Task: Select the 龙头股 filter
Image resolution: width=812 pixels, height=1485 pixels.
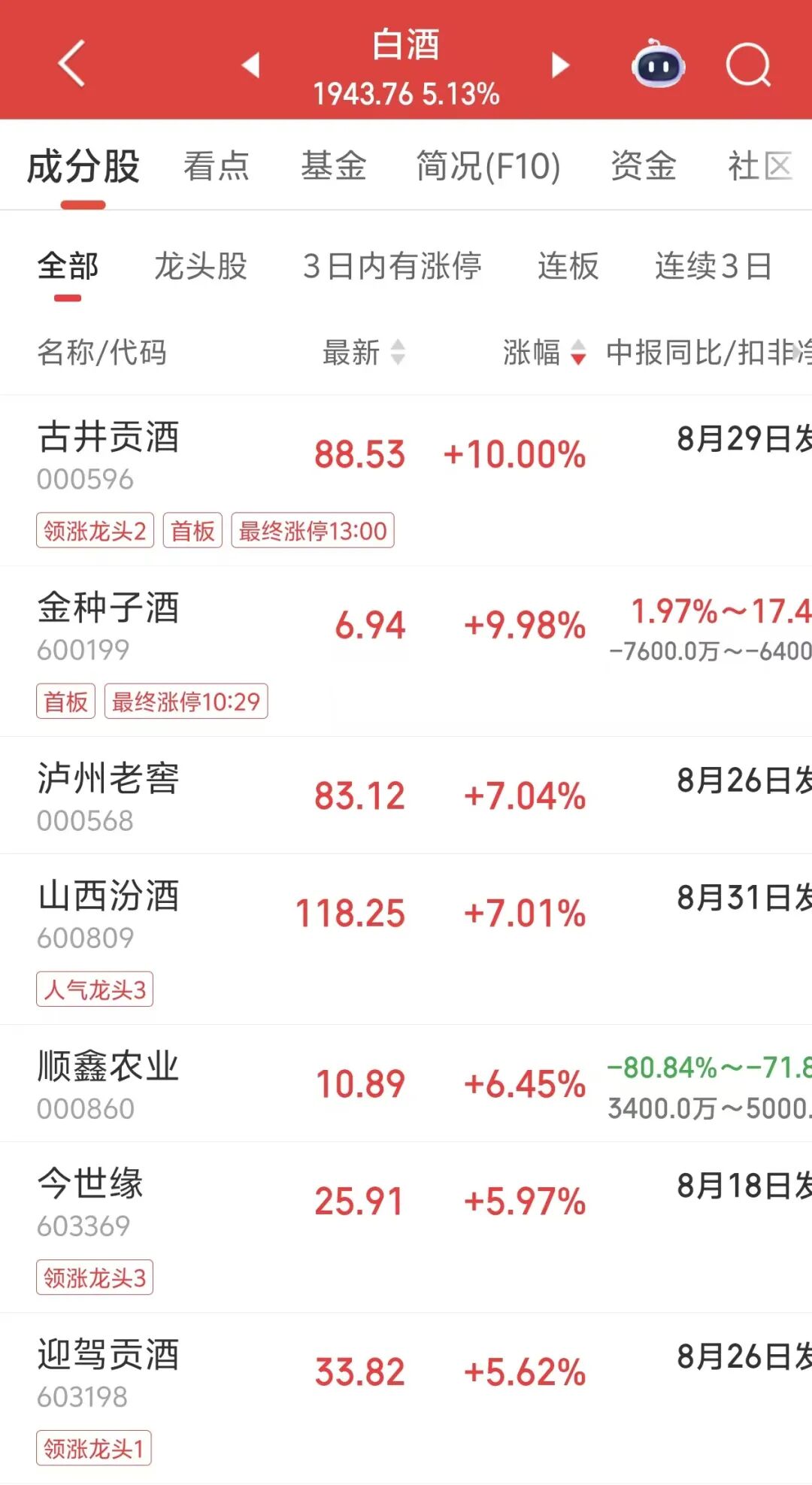Action: 201,266
